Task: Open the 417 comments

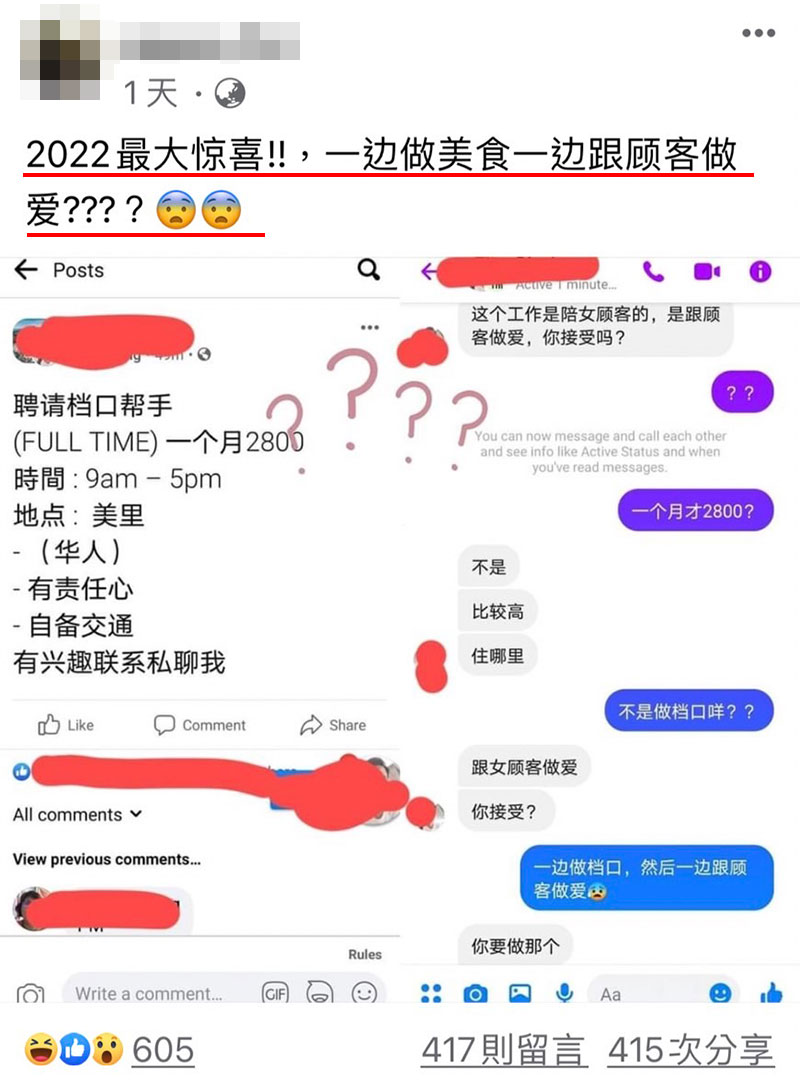Action: (x=502, y=1049)
